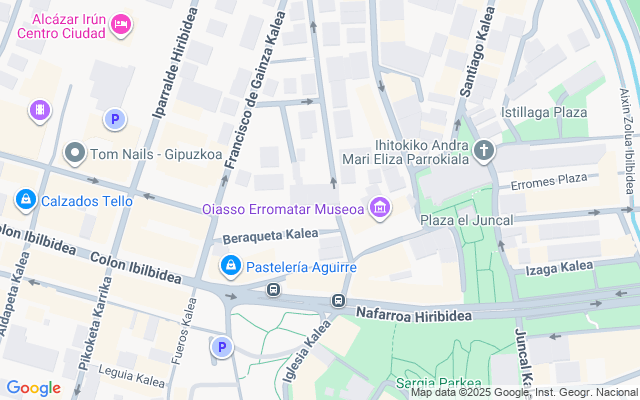Open the Andra Mari Eliza Parrokiala church marker
The height and width of the screenshot is (400, 640).
[484, 152]
